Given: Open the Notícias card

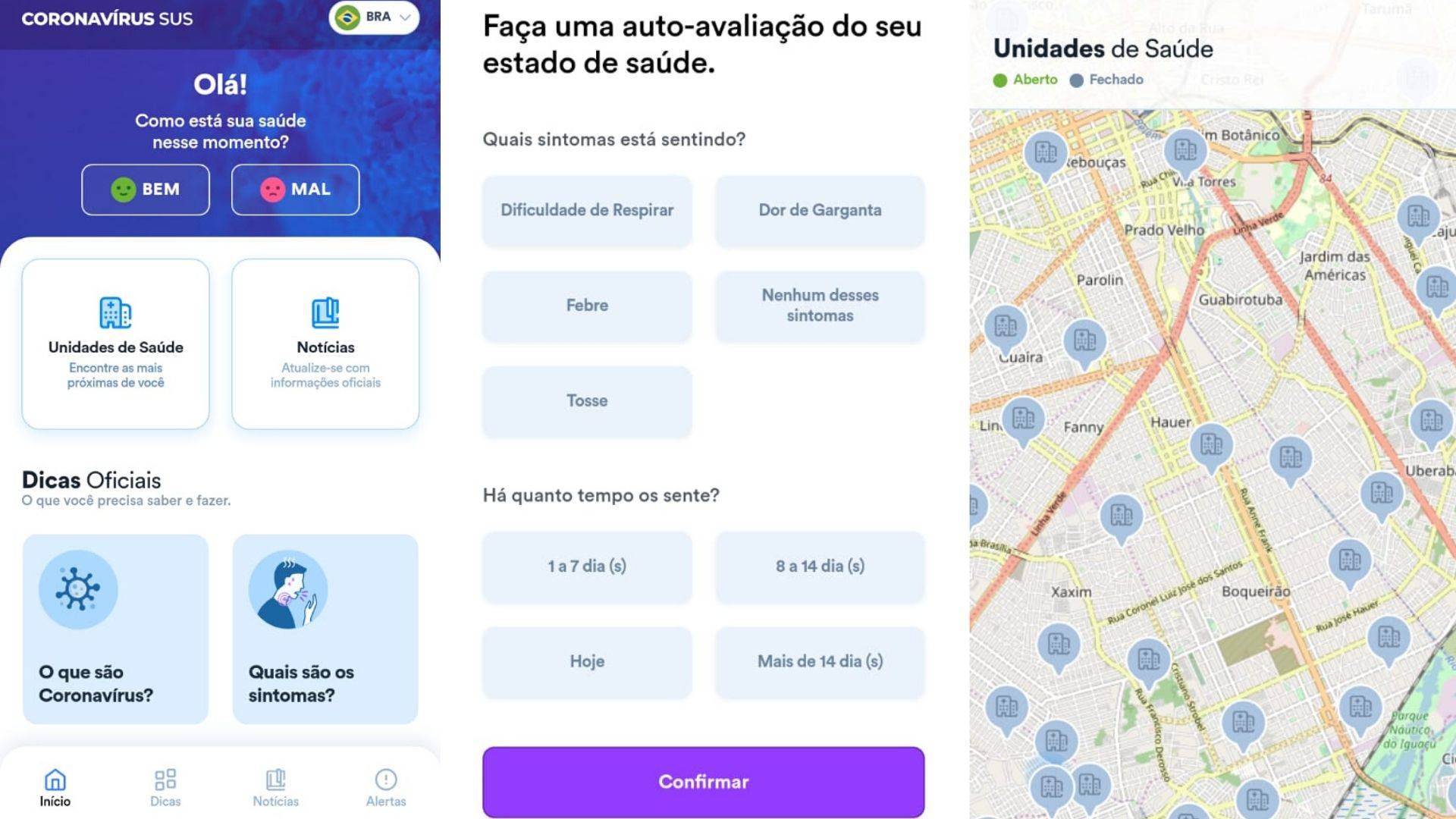Looking at the screenshot, I should point(325,344).
